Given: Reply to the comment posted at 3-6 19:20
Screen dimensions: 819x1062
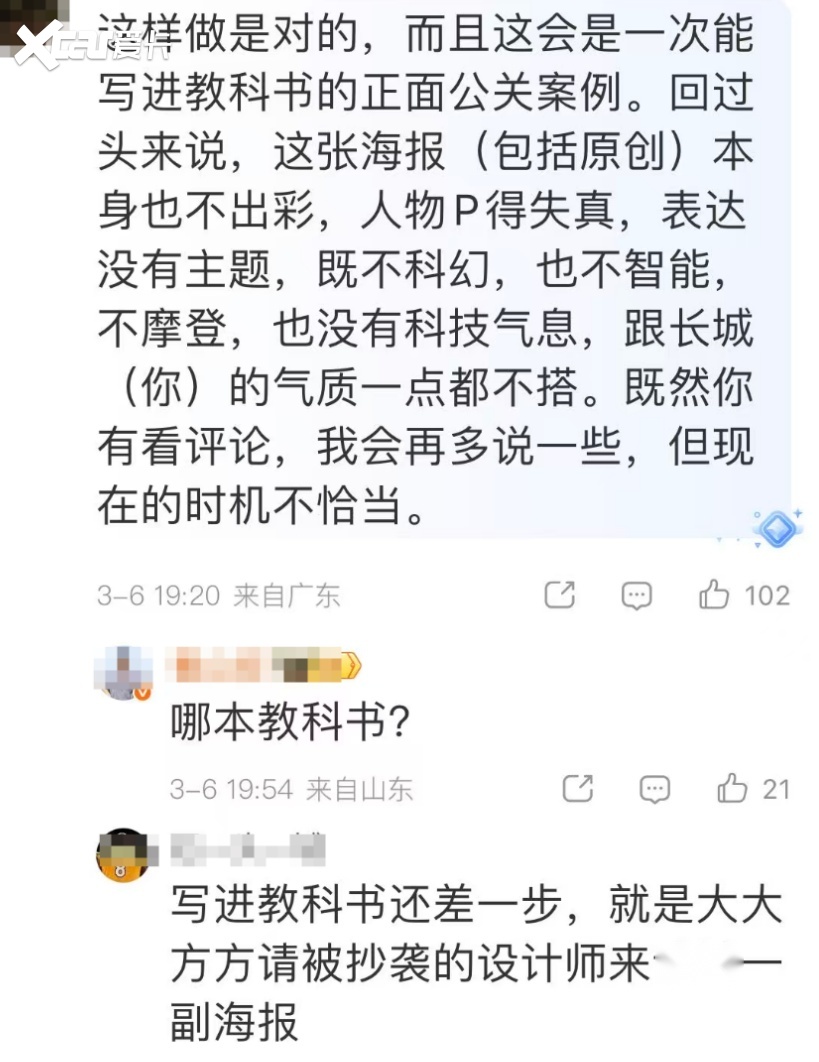Looking at the screenshot, I should point(636,595).
